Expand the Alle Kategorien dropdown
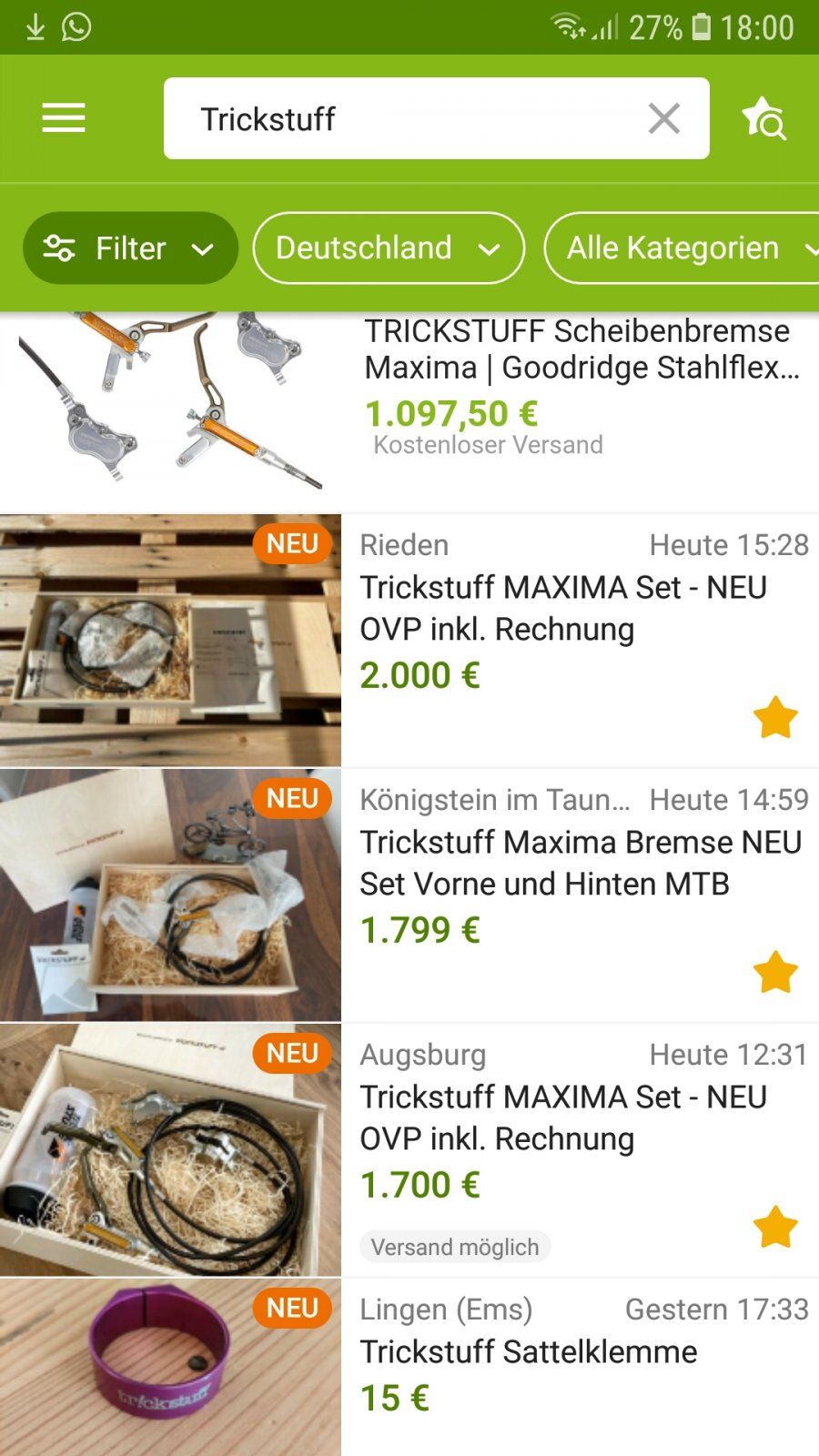The width and height of the screenshot is (819, 1456). click(x=682, y=248)
